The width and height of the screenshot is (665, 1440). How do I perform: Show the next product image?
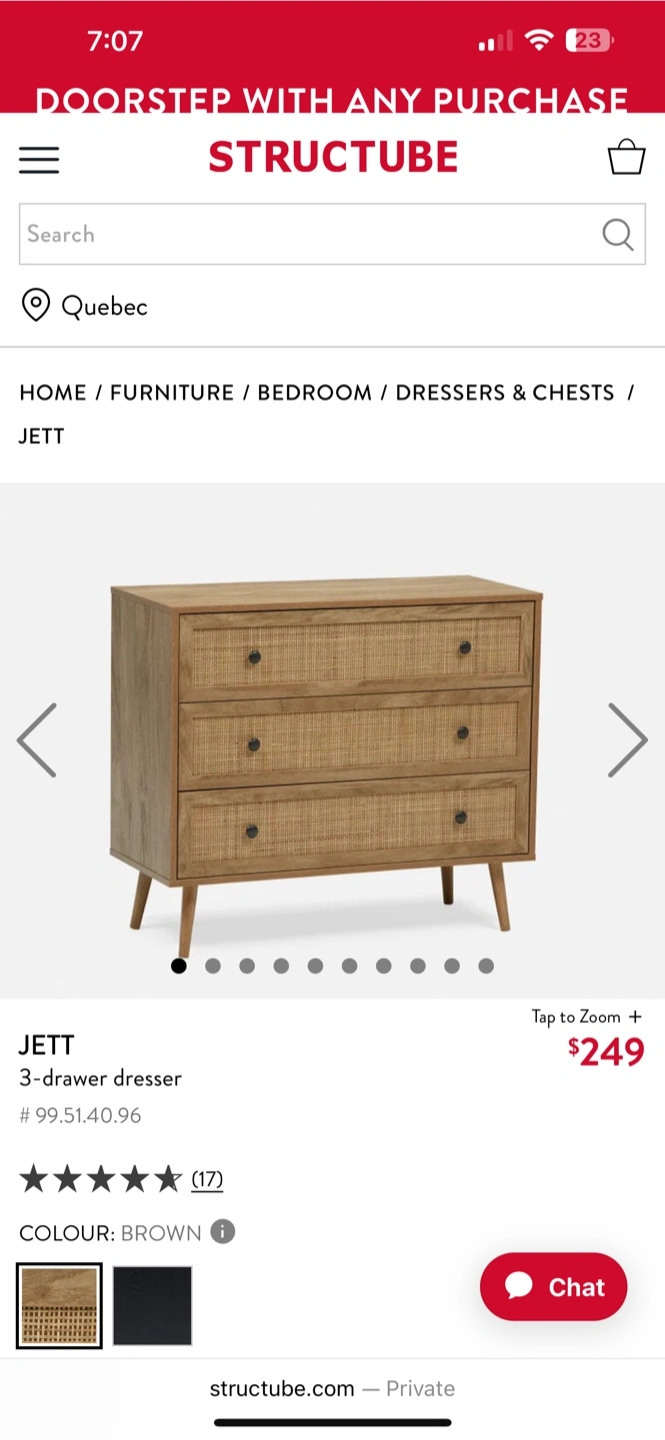[x=628, y=740]
